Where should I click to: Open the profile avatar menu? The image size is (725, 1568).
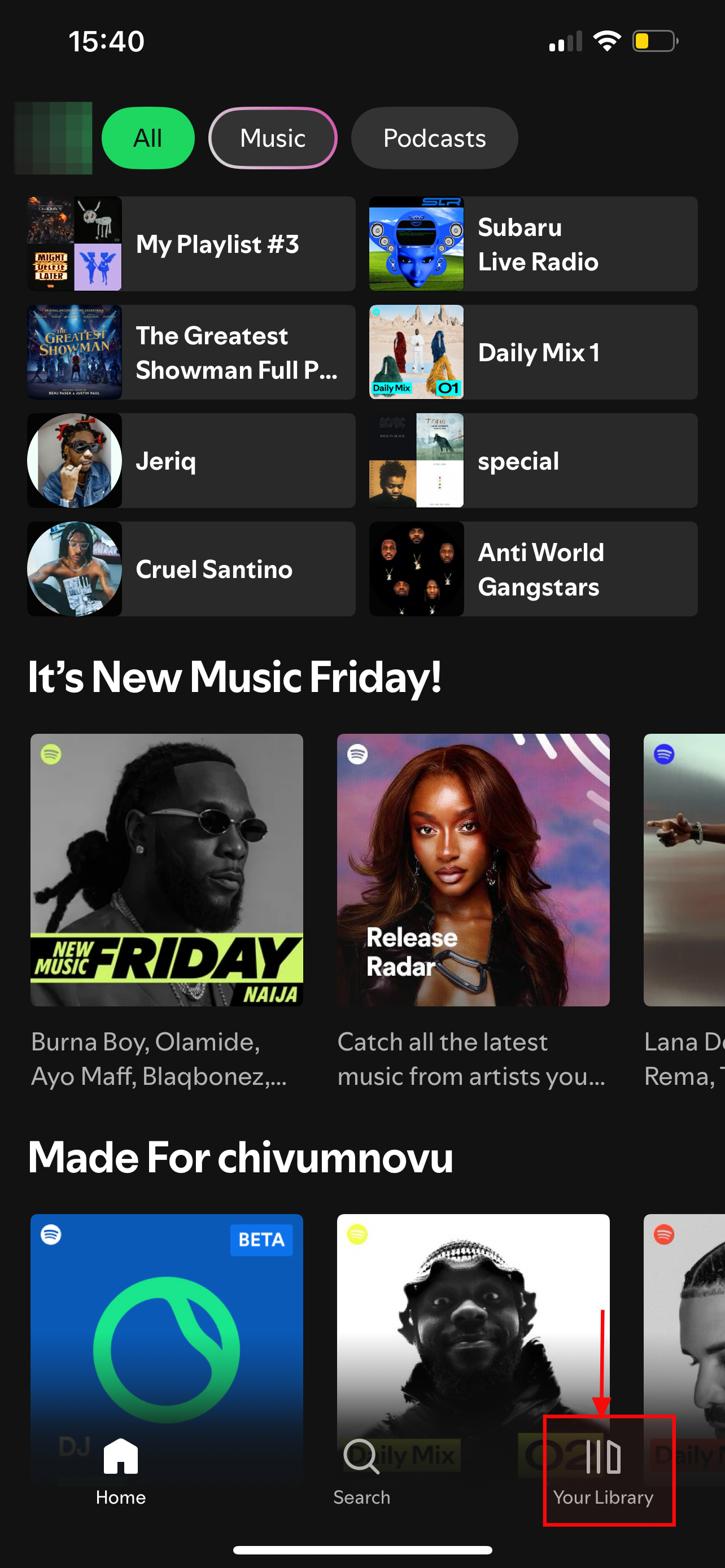(53, 138)
